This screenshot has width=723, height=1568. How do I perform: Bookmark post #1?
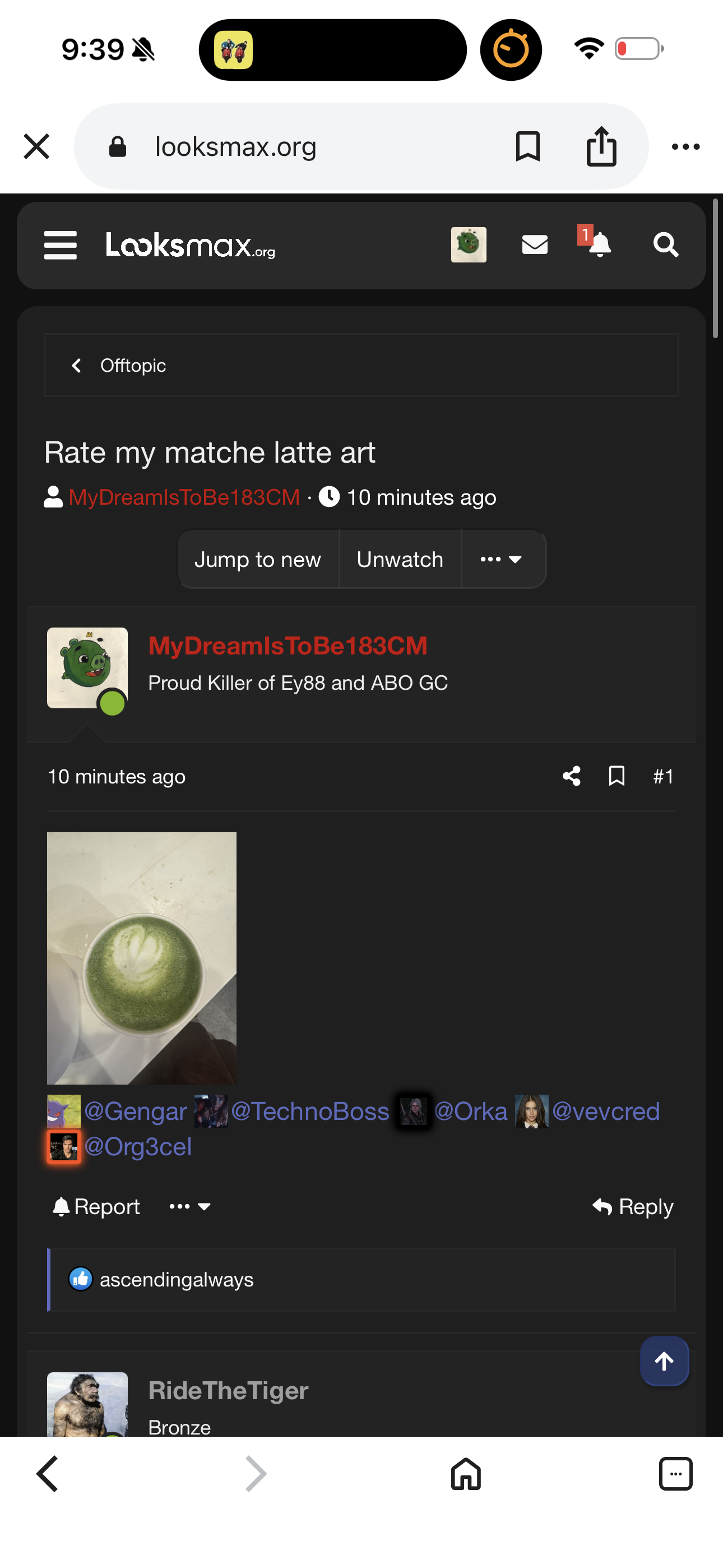[x=617, y=776]
